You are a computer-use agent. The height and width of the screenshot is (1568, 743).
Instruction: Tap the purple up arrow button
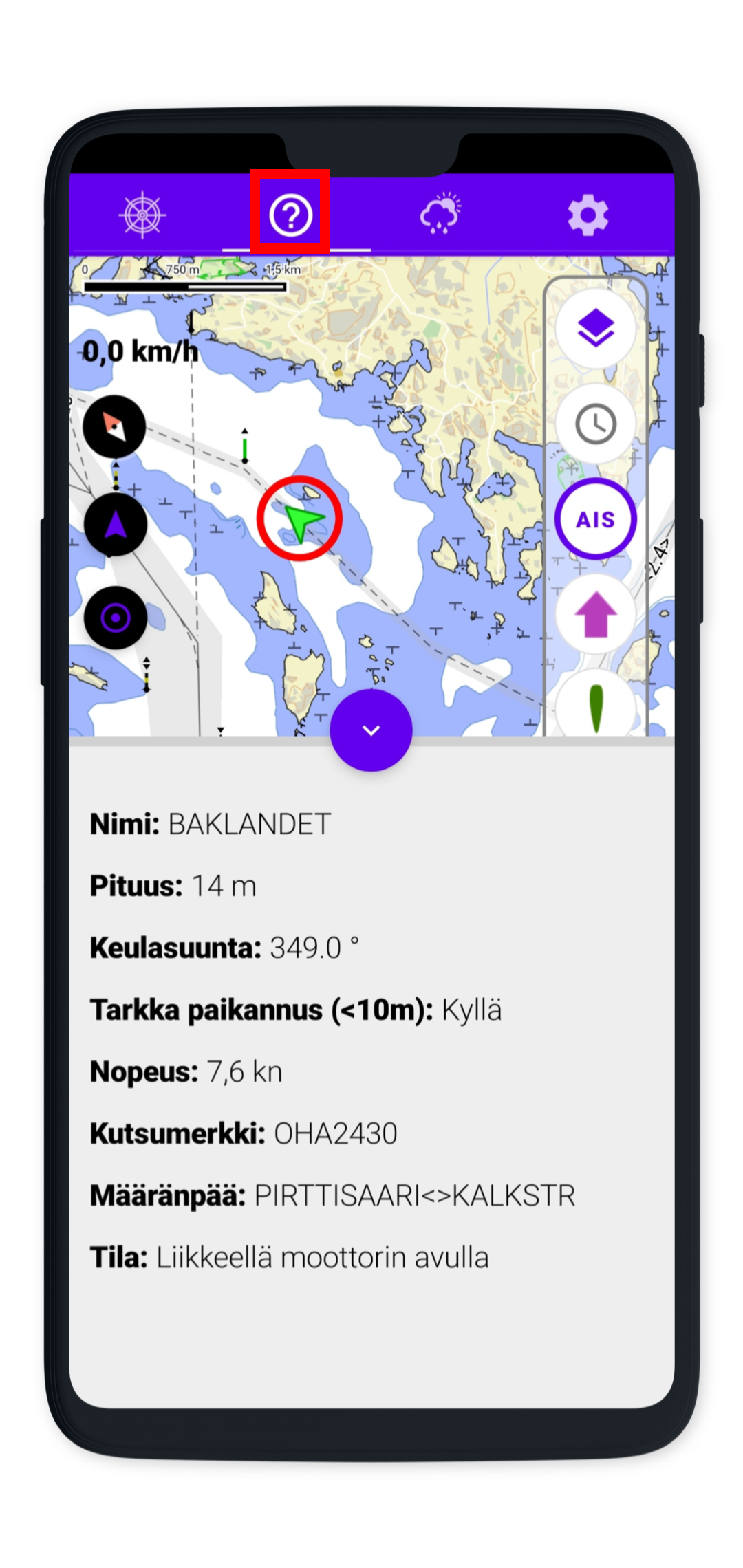coord(595,614)
